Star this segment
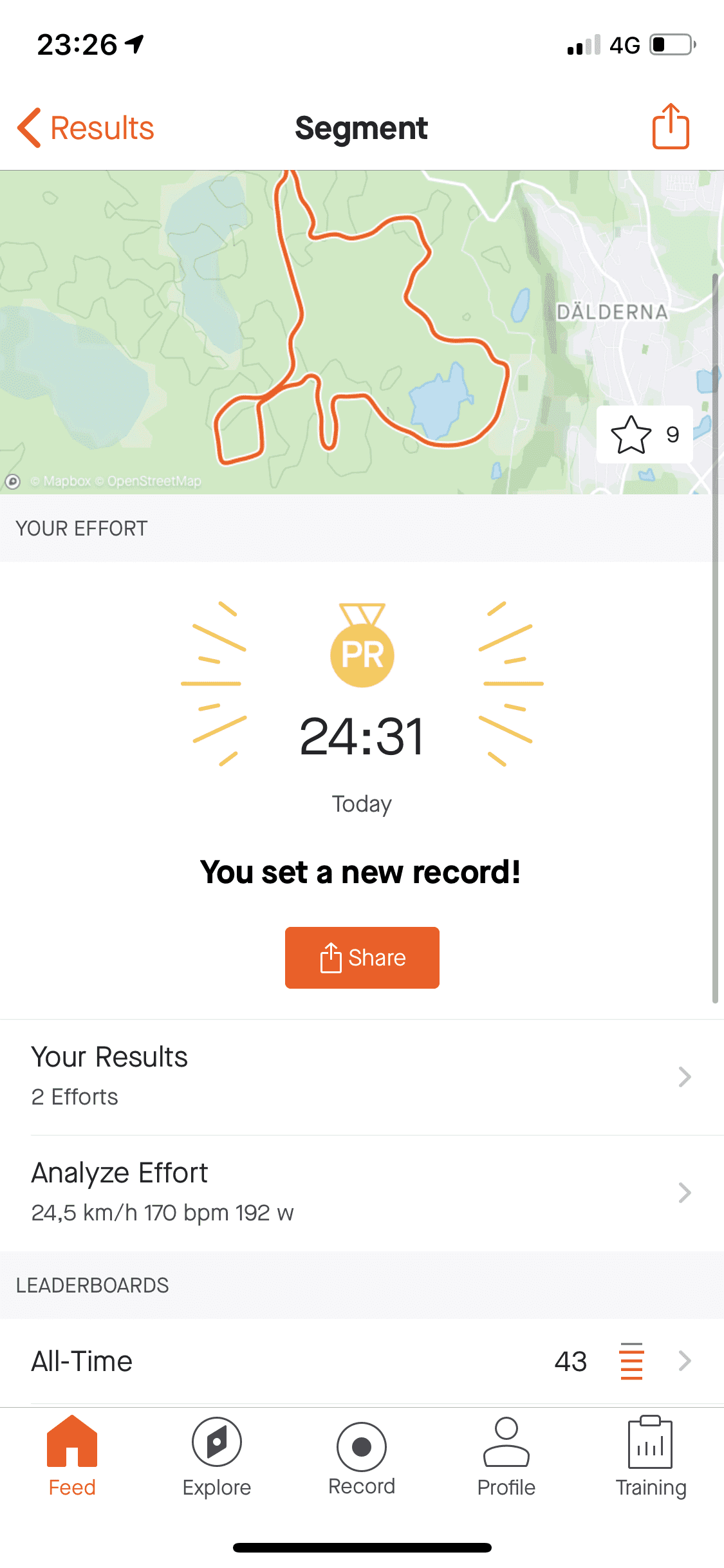Image resolution: width=724 pixels, height=1568 pixels. [644, 434]
